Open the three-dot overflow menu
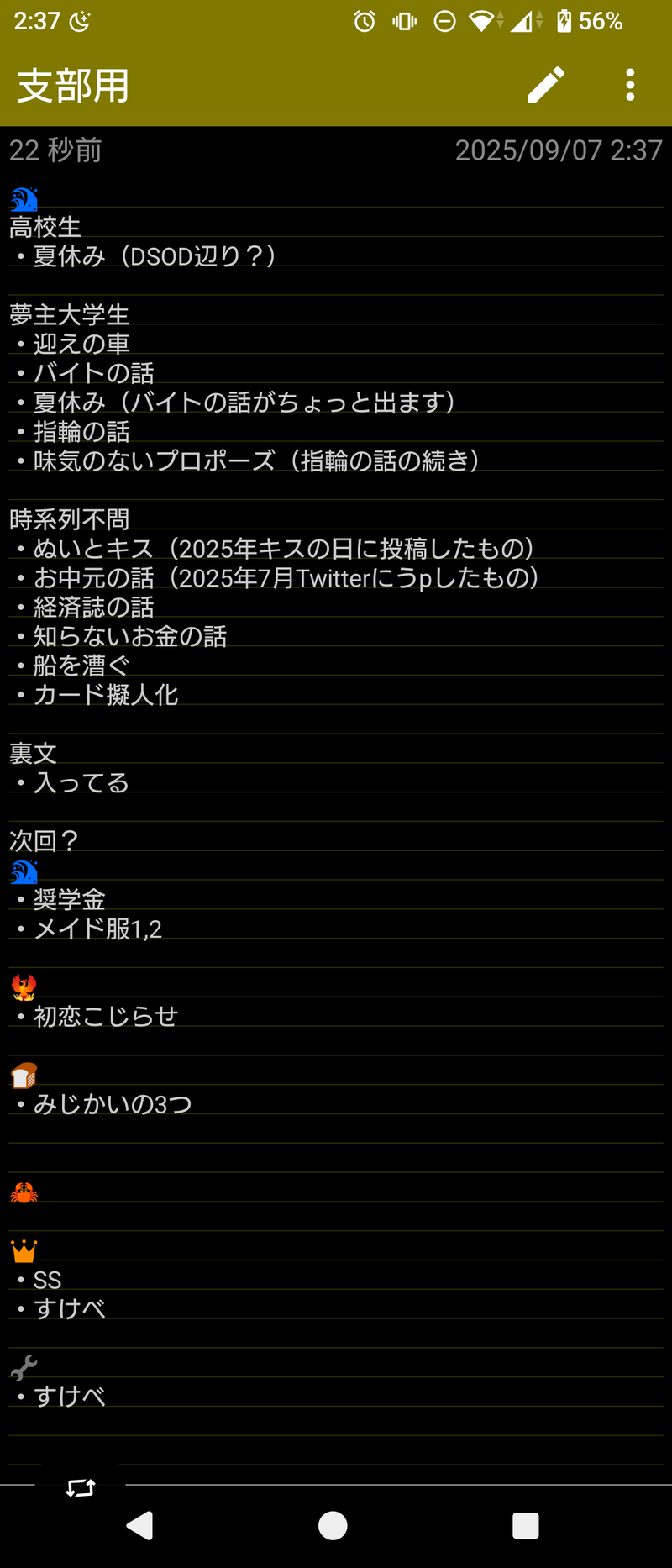 [x=630, y=85]
